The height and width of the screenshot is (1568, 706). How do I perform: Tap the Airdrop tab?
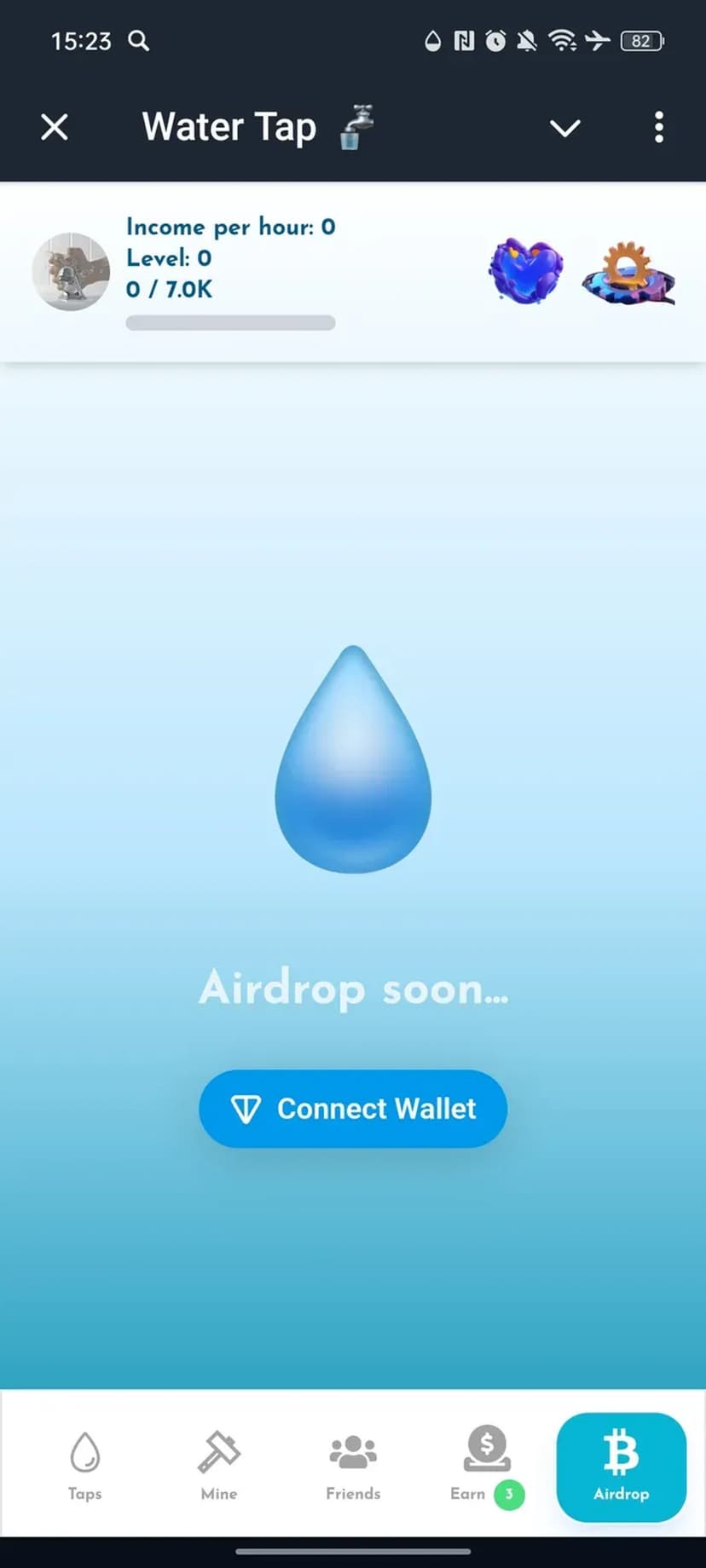(621, 1466)
